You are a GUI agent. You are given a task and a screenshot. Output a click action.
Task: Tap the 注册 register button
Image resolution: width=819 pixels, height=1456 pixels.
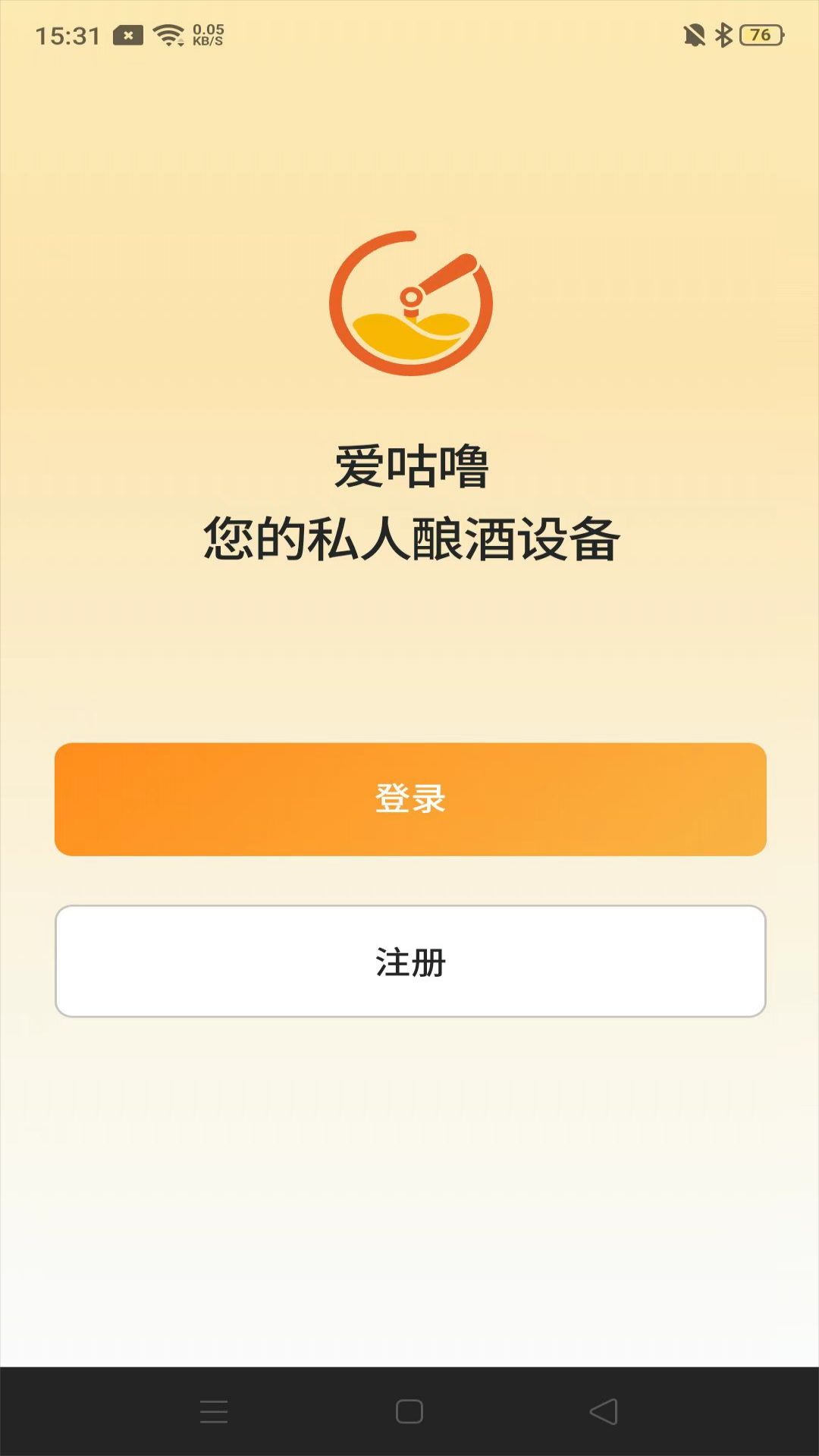(x=409, y=961)
